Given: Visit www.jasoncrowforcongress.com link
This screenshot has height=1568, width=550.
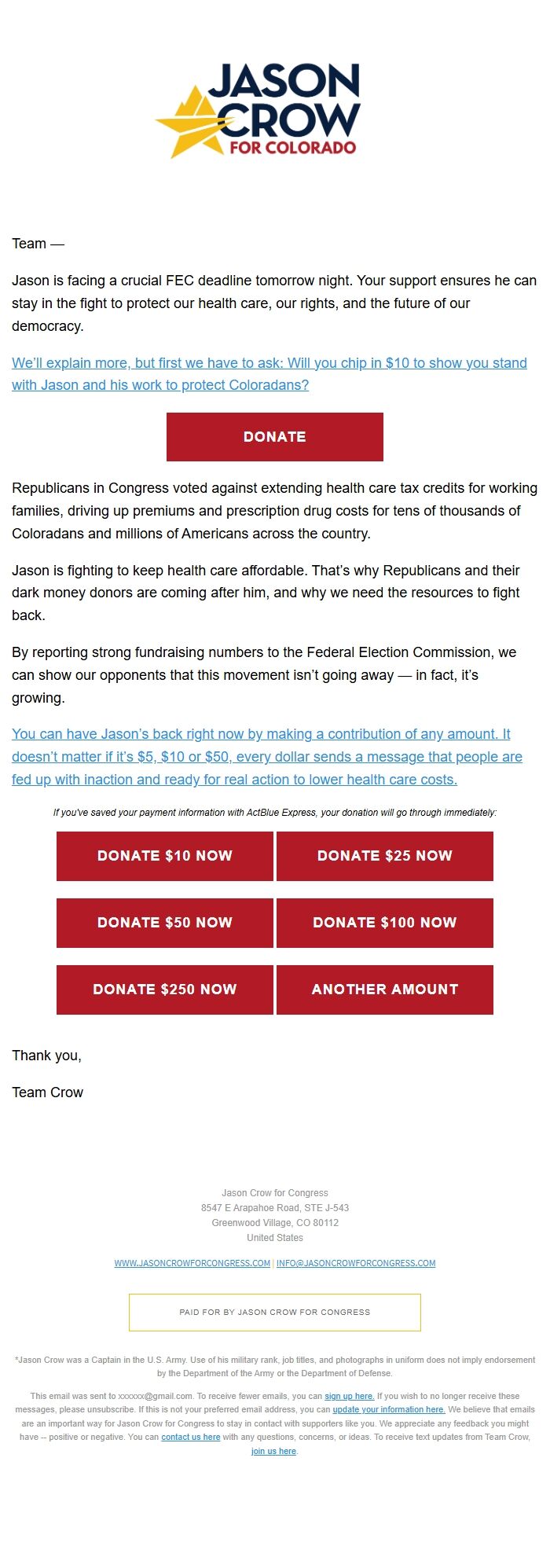Looking at the screenshot, I should (192, 1263).
